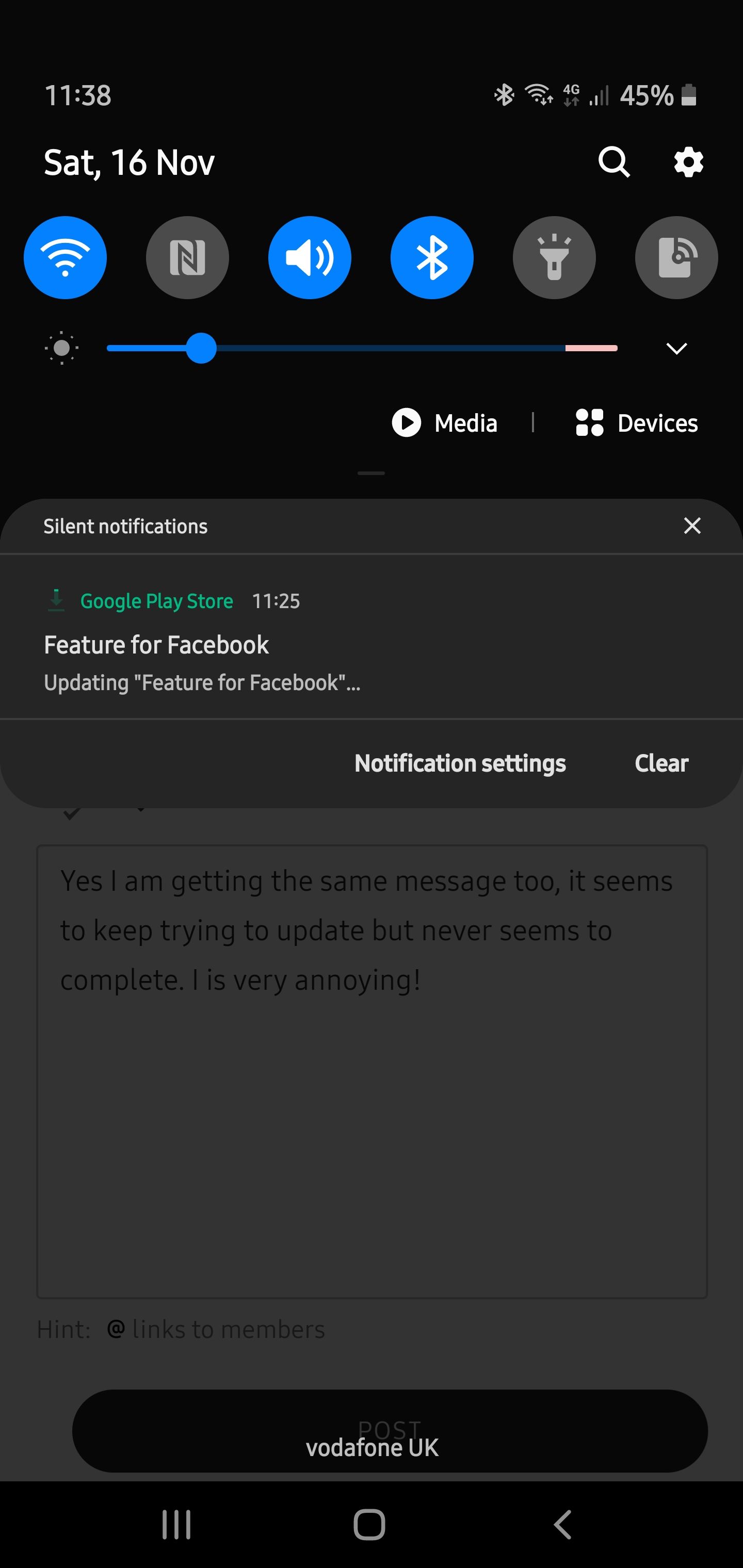
Task: Turn off Wi-Fi
Action: coord(65,257)
